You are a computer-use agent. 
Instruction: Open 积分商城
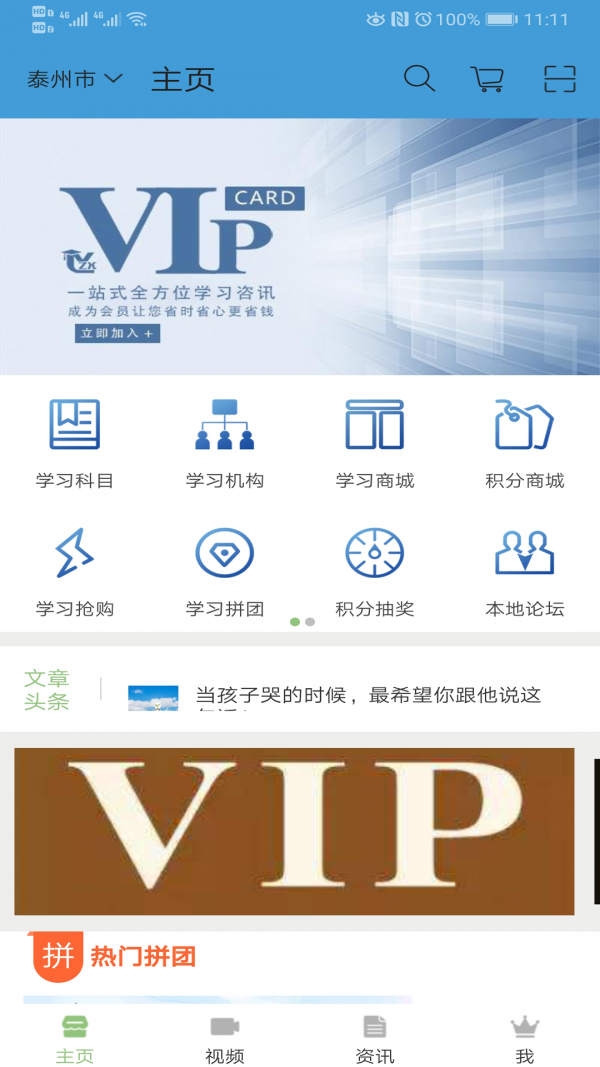pyautogui.click(x=525, y=443)
